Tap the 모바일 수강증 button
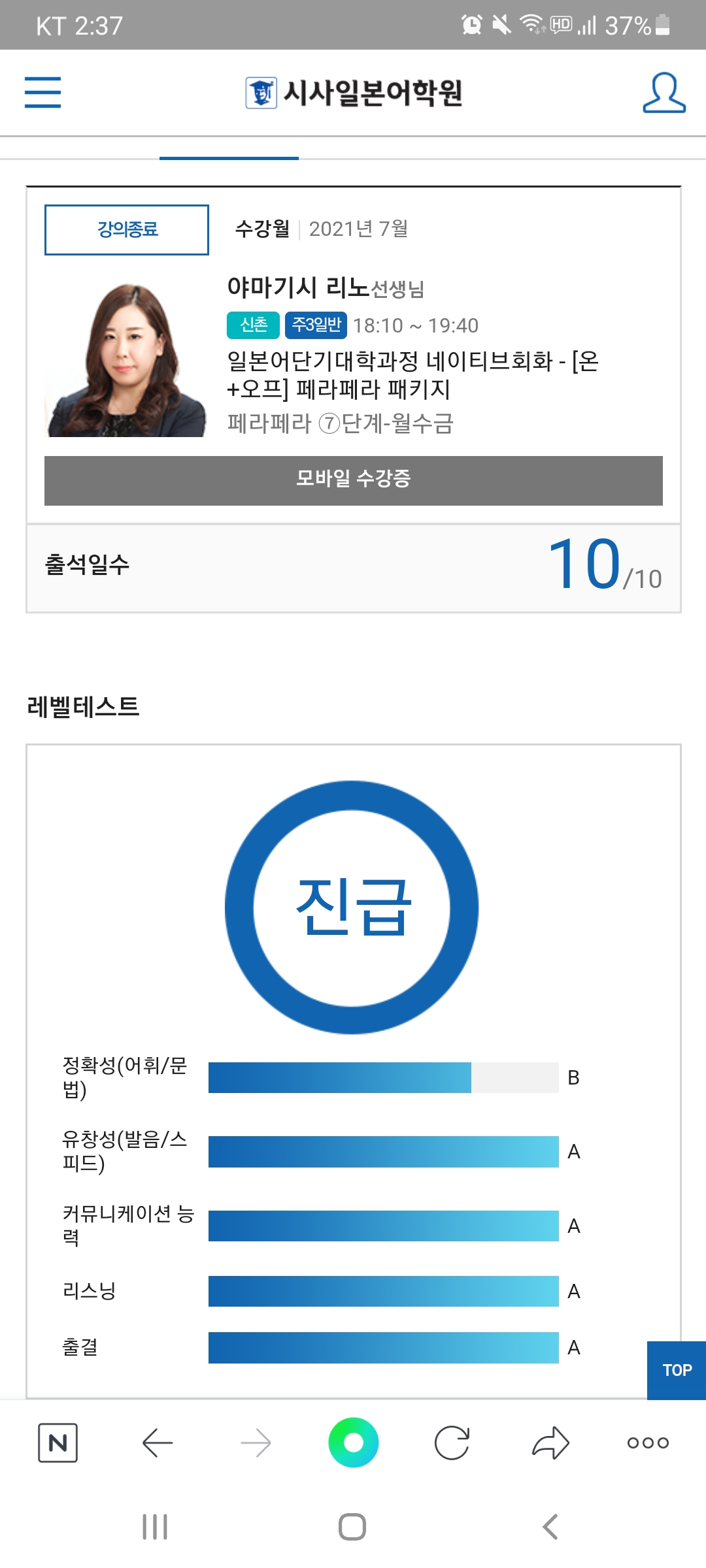 353,479
